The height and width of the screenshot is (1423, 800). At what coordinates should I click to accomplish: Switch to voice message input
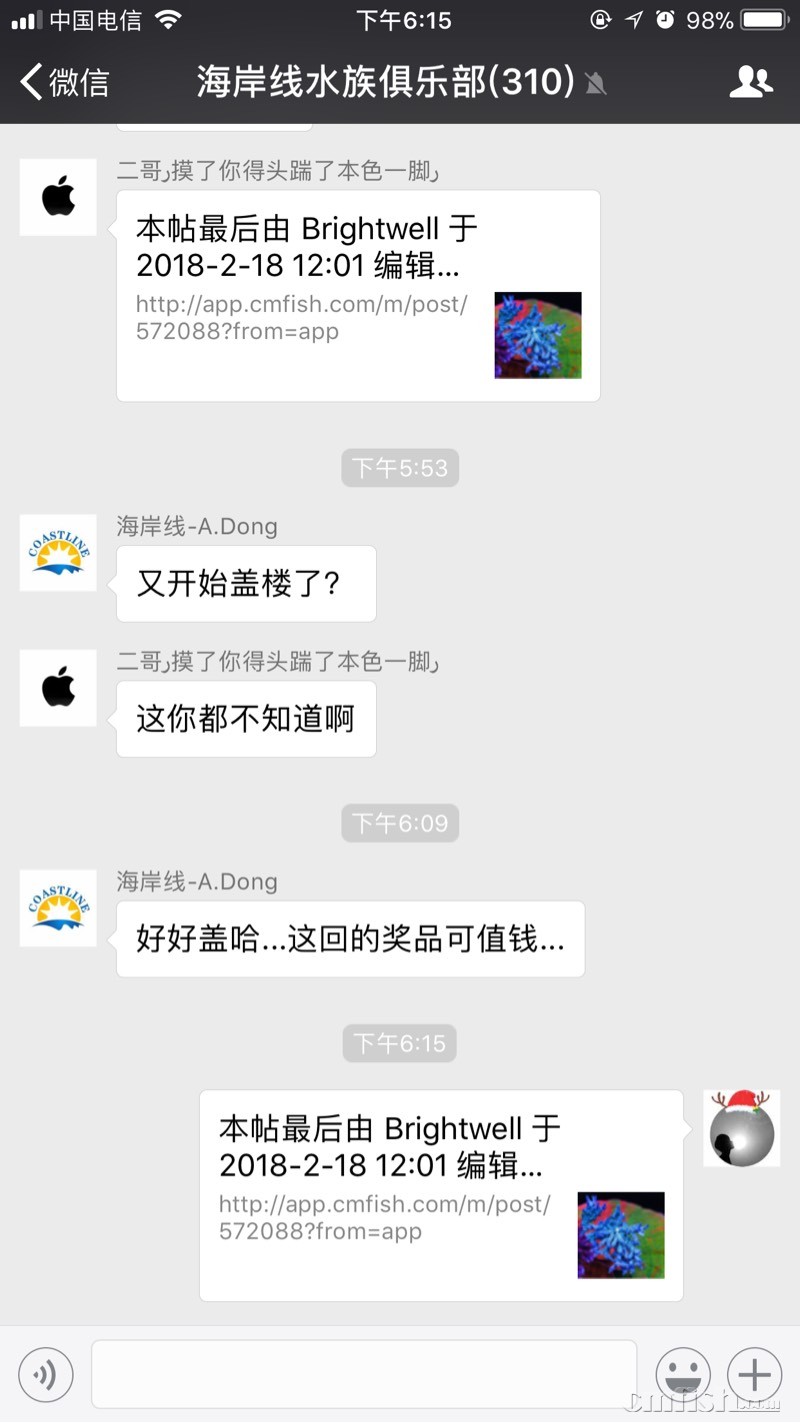[x=46, y=1375]
